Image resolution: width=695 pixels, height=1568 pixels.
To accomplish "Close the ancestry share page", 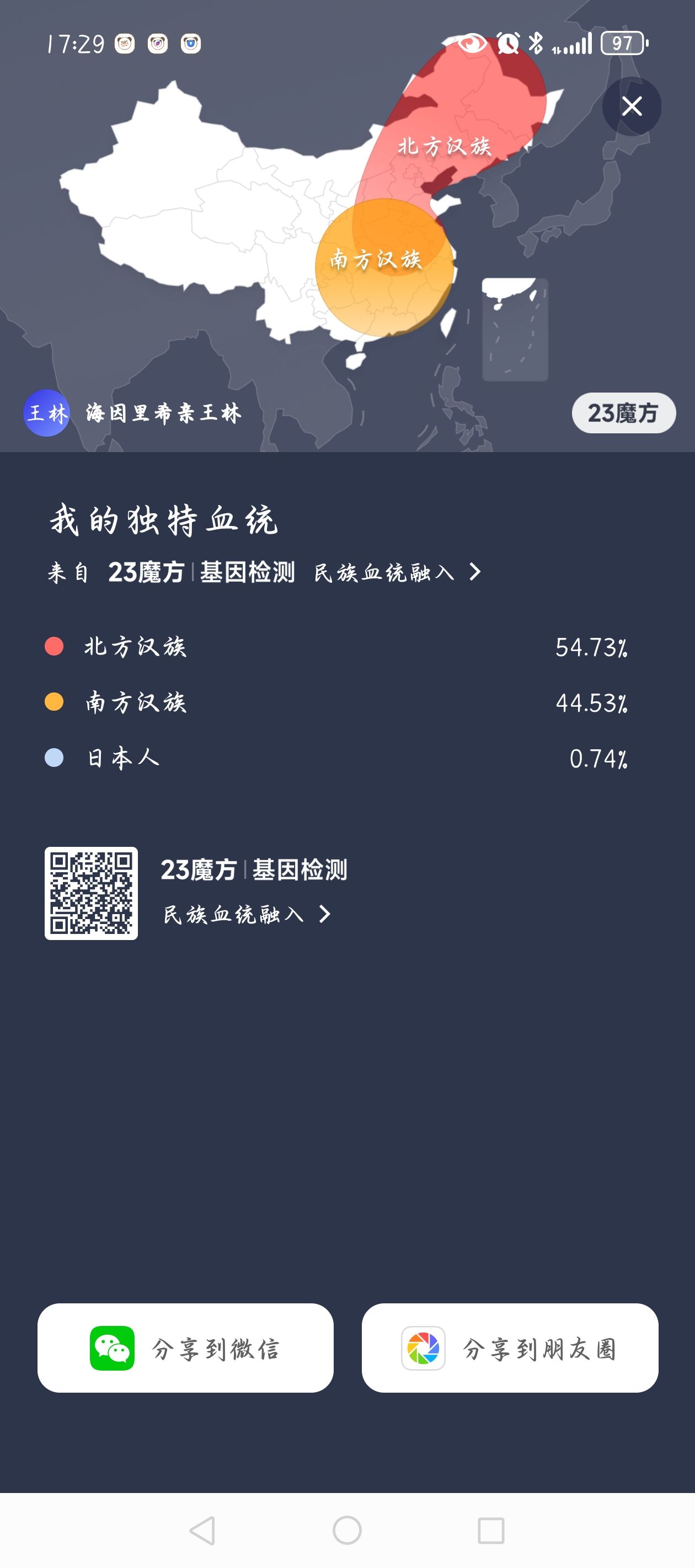I will [632, 106].
